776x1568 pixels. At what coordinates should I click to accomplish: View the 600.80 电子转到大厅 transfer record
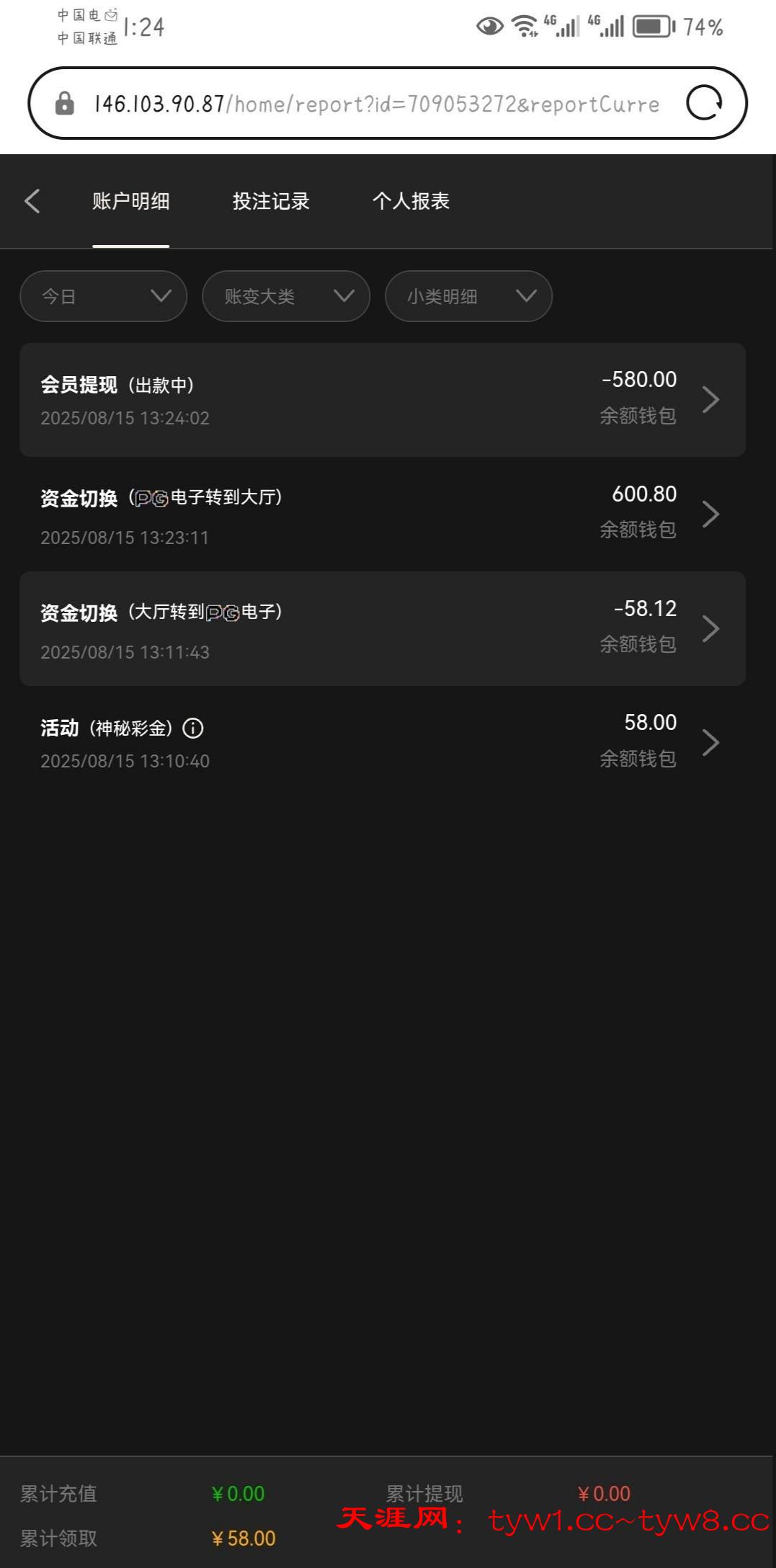point(382,514)
